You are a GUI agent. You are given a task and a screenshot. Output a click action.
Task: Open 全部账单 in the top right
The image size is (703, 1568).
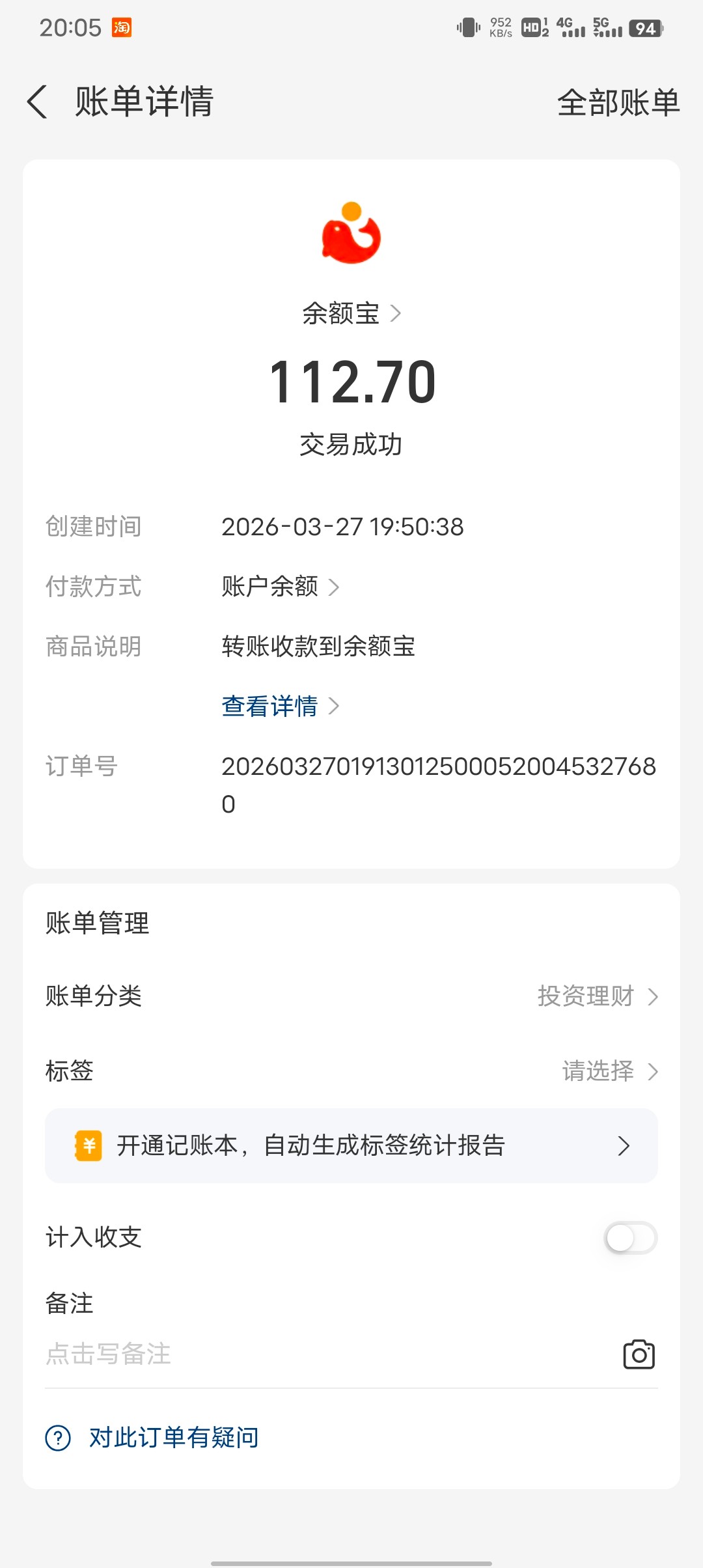[618, 103]
